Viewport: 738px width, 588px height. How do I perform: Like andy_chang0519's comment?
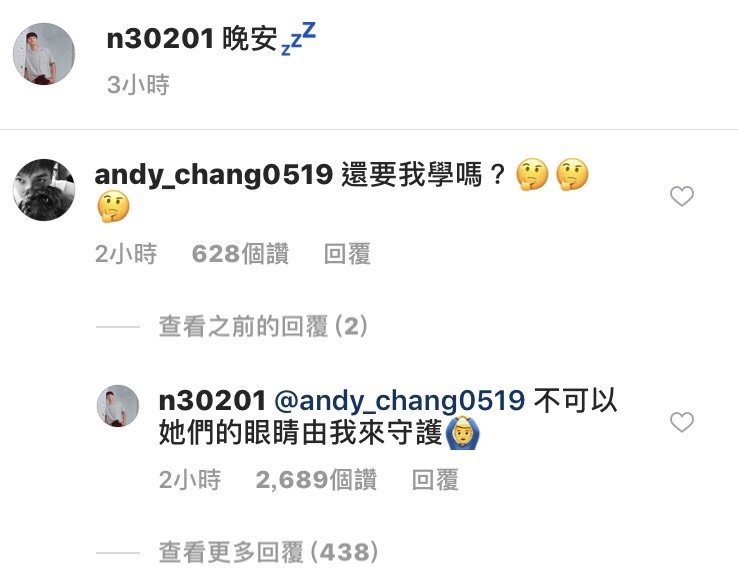tap(681, 197)
